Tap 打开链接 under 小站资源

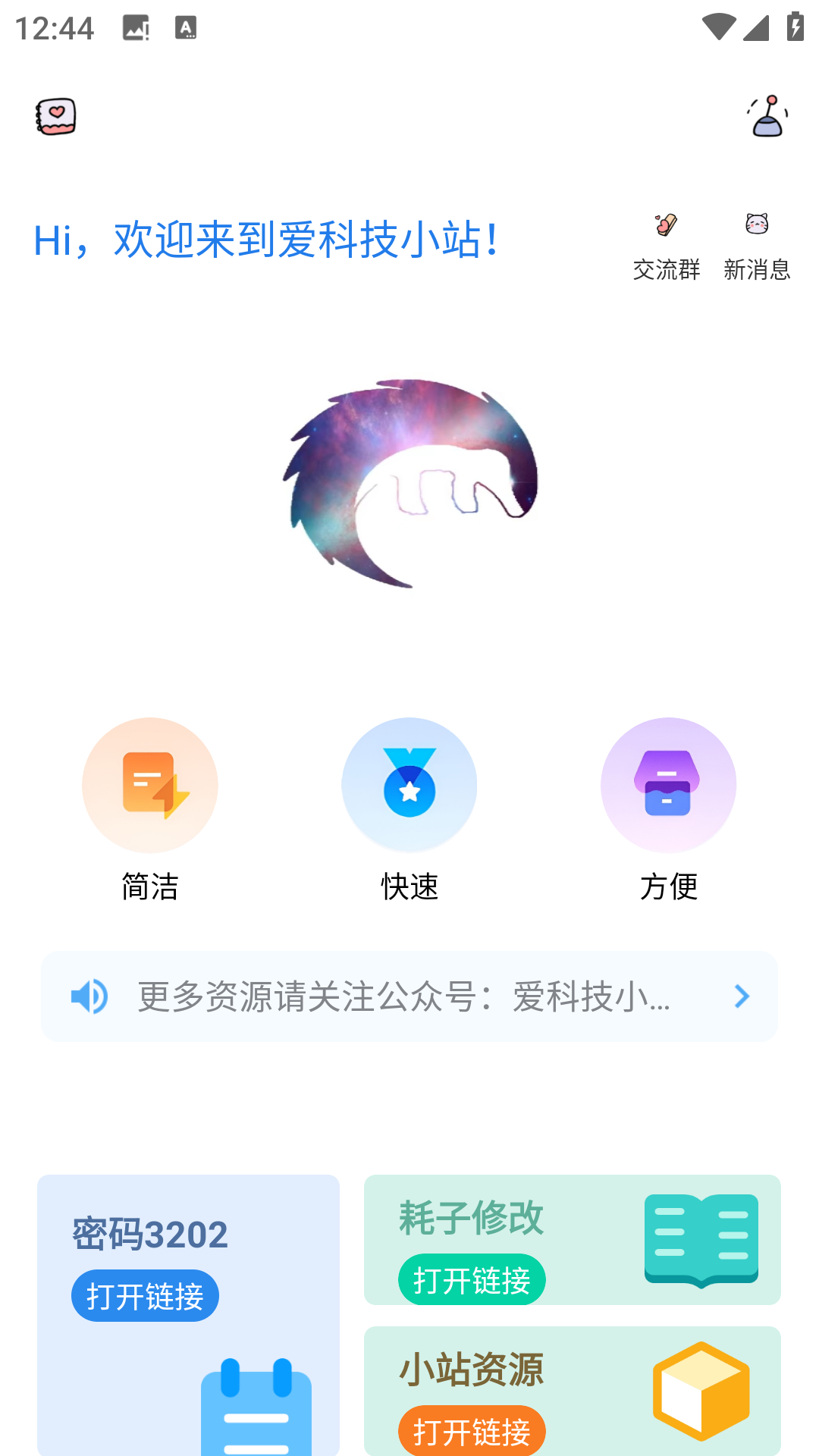472,1431
